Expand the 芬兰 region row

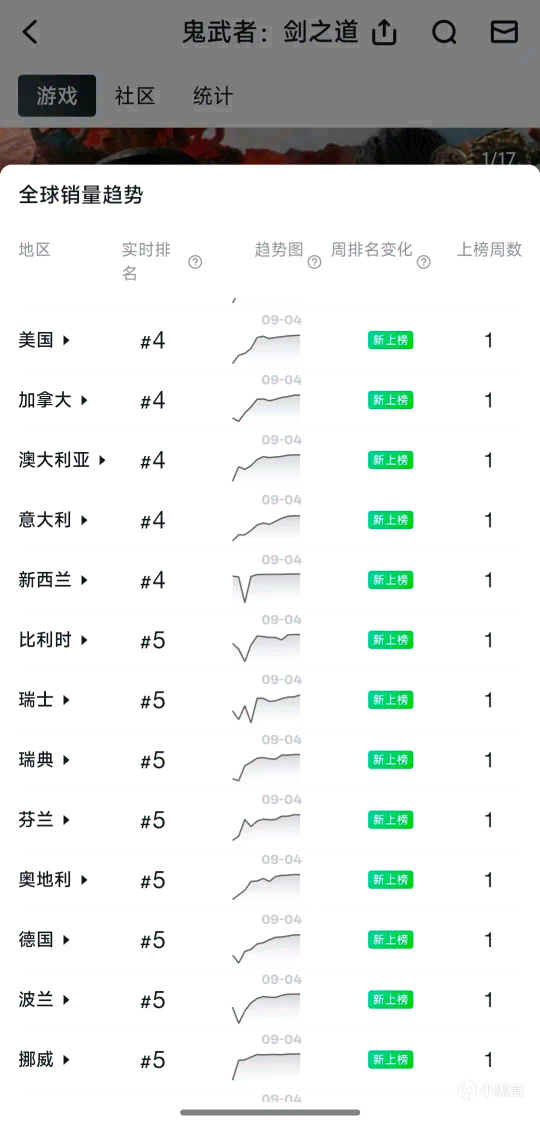[45, 820]
